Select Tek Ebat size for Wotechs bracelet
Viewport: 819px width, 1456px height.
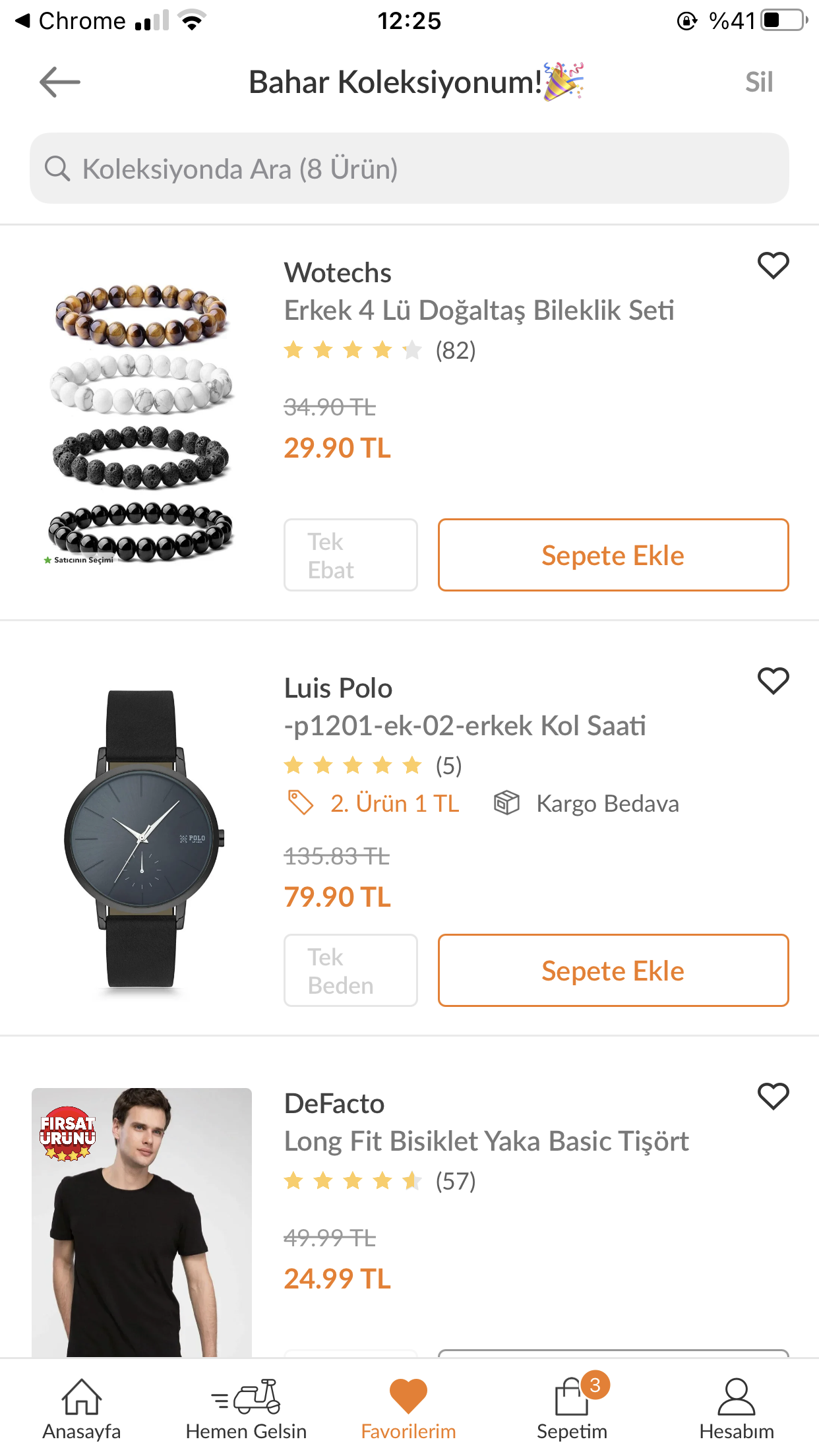[350, 555]
